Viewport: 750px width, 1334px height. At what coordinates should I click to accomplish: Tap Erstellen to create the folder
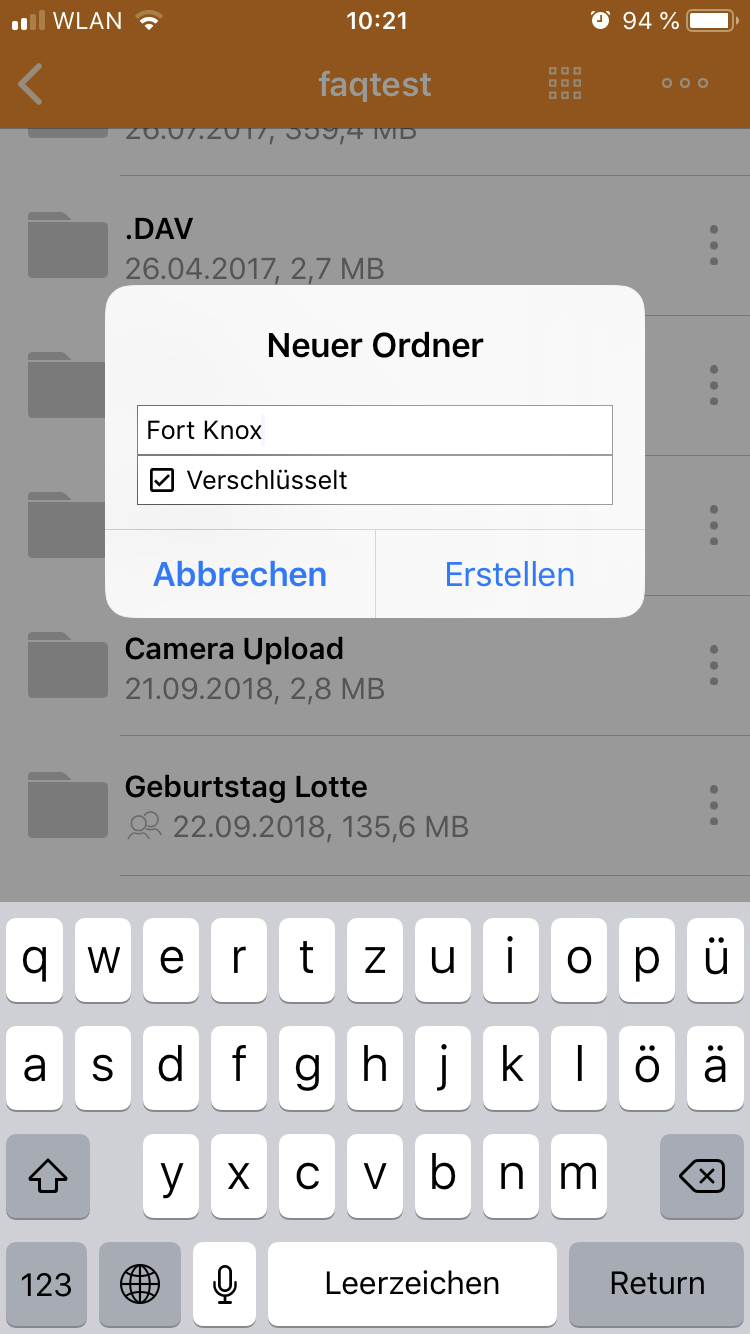[x=509, y=574]
